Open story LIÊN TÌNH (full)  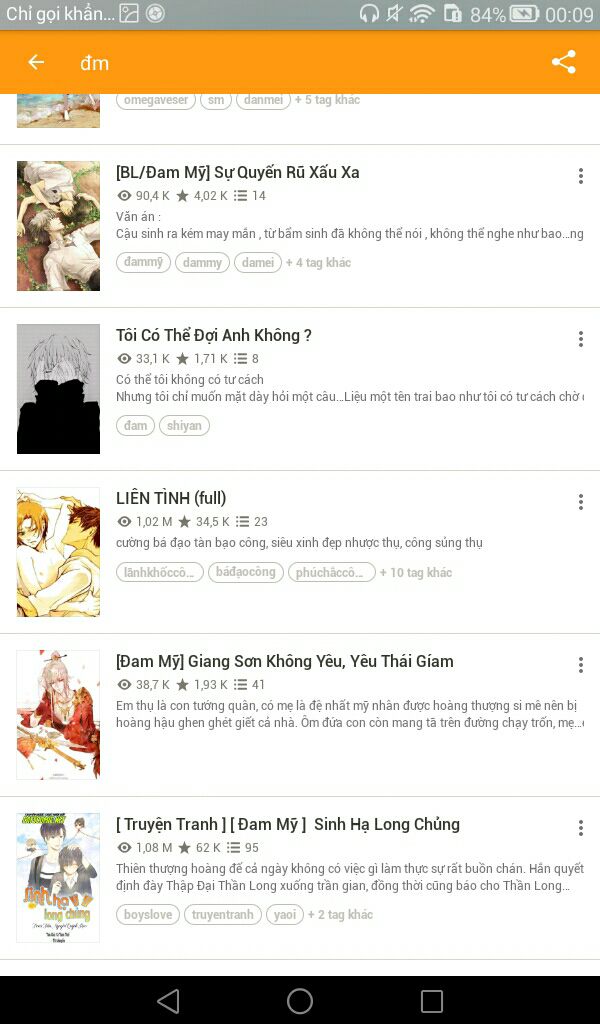coord(171,498)
